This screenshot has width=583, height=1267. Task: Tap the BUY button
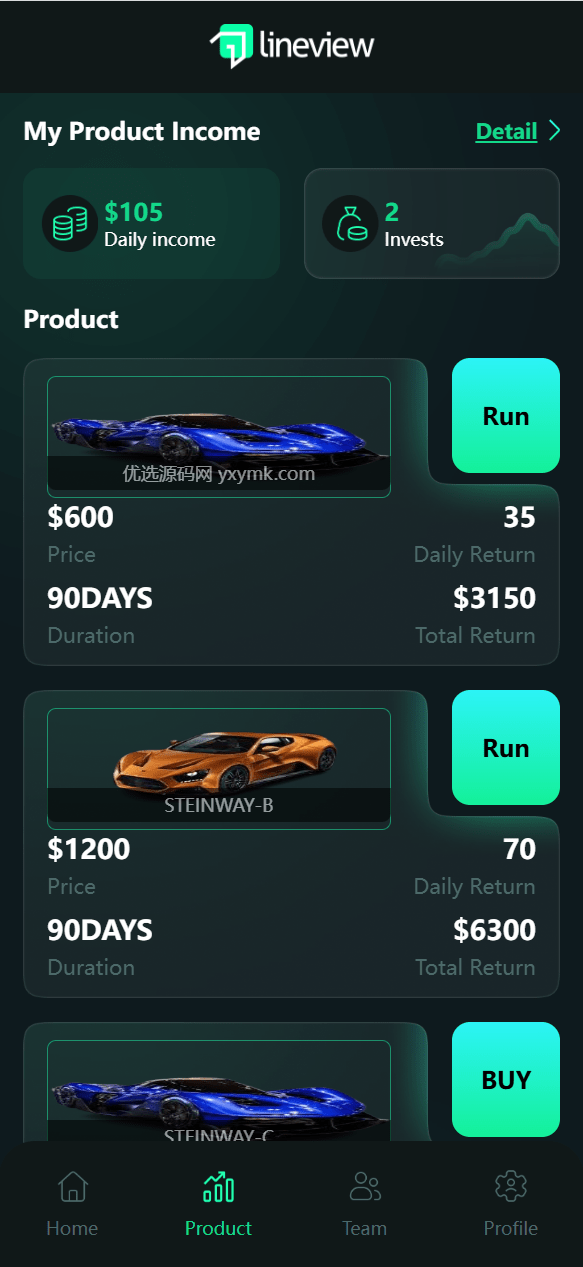(506, 1079)
